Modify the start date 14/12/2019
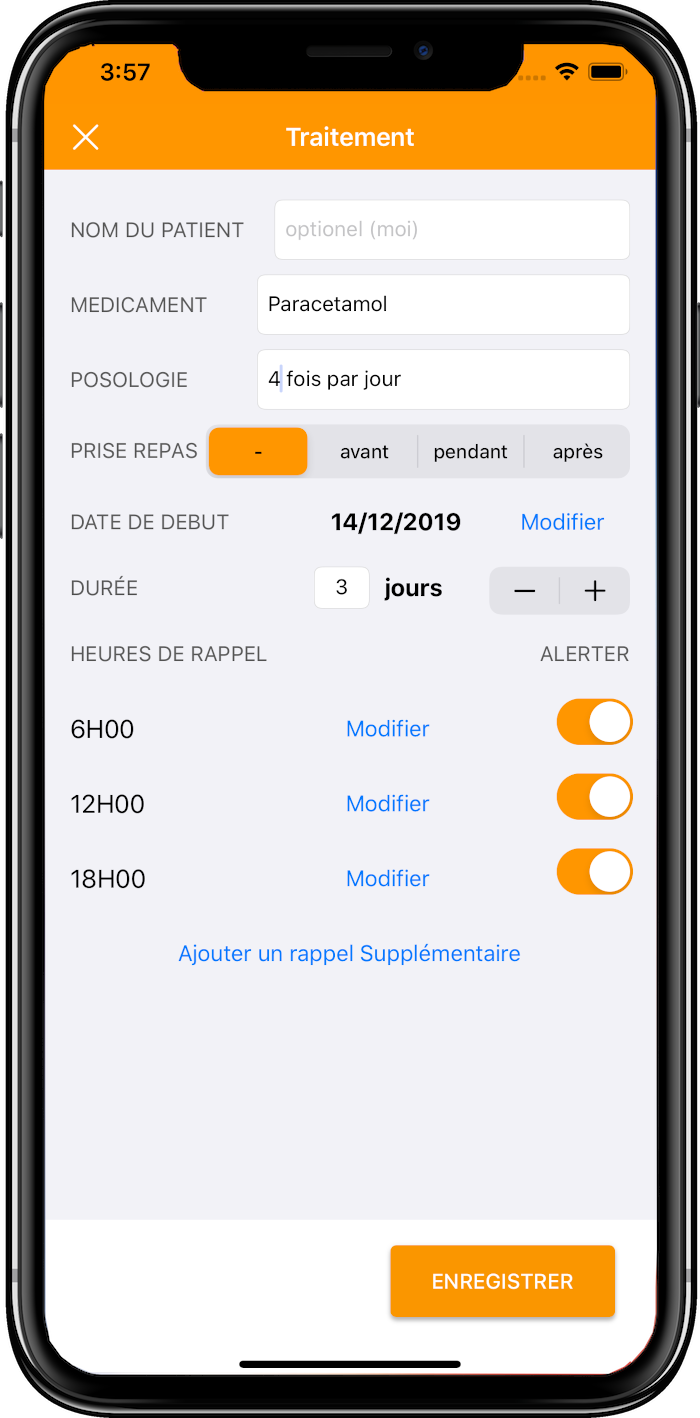 (562, 522)
